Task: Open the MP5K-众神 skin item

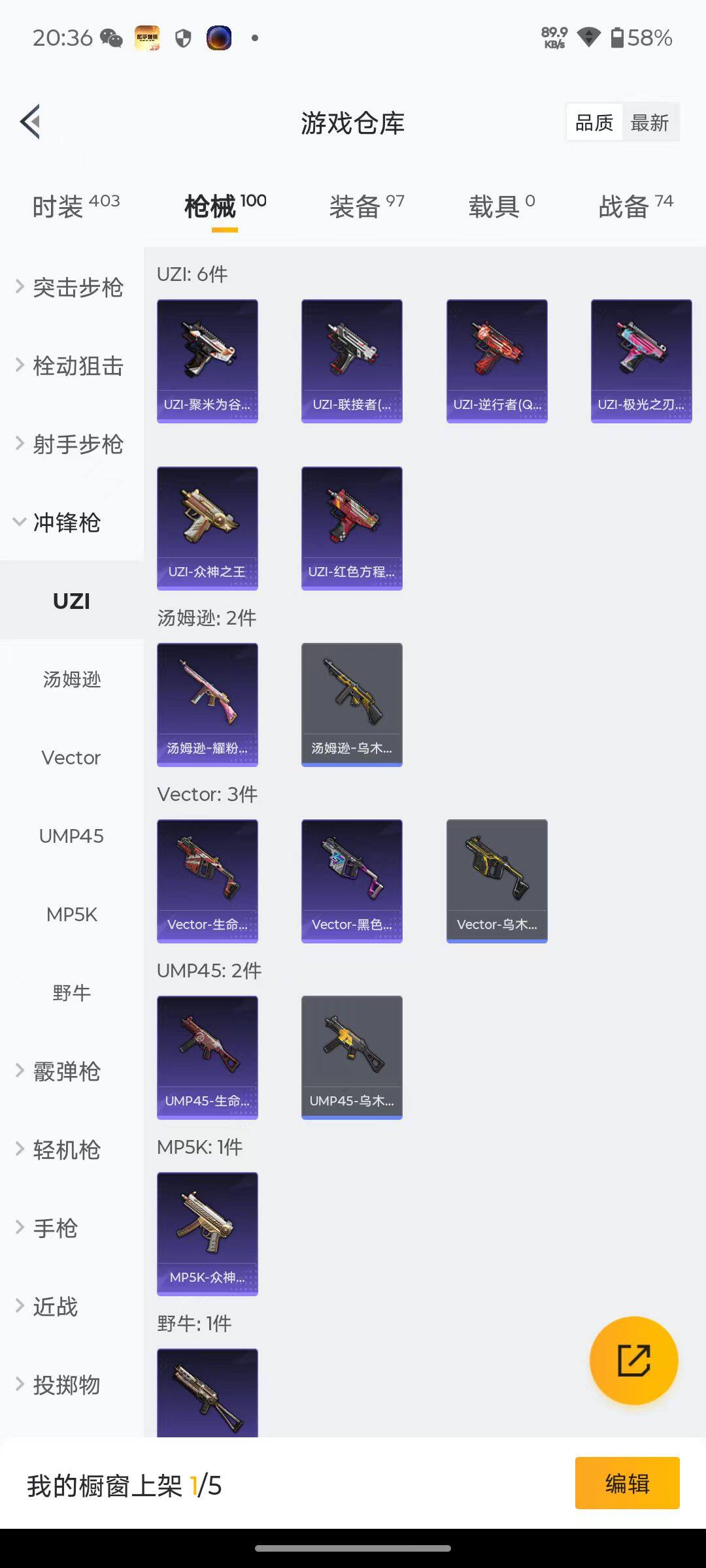Action: [207, 1233]
